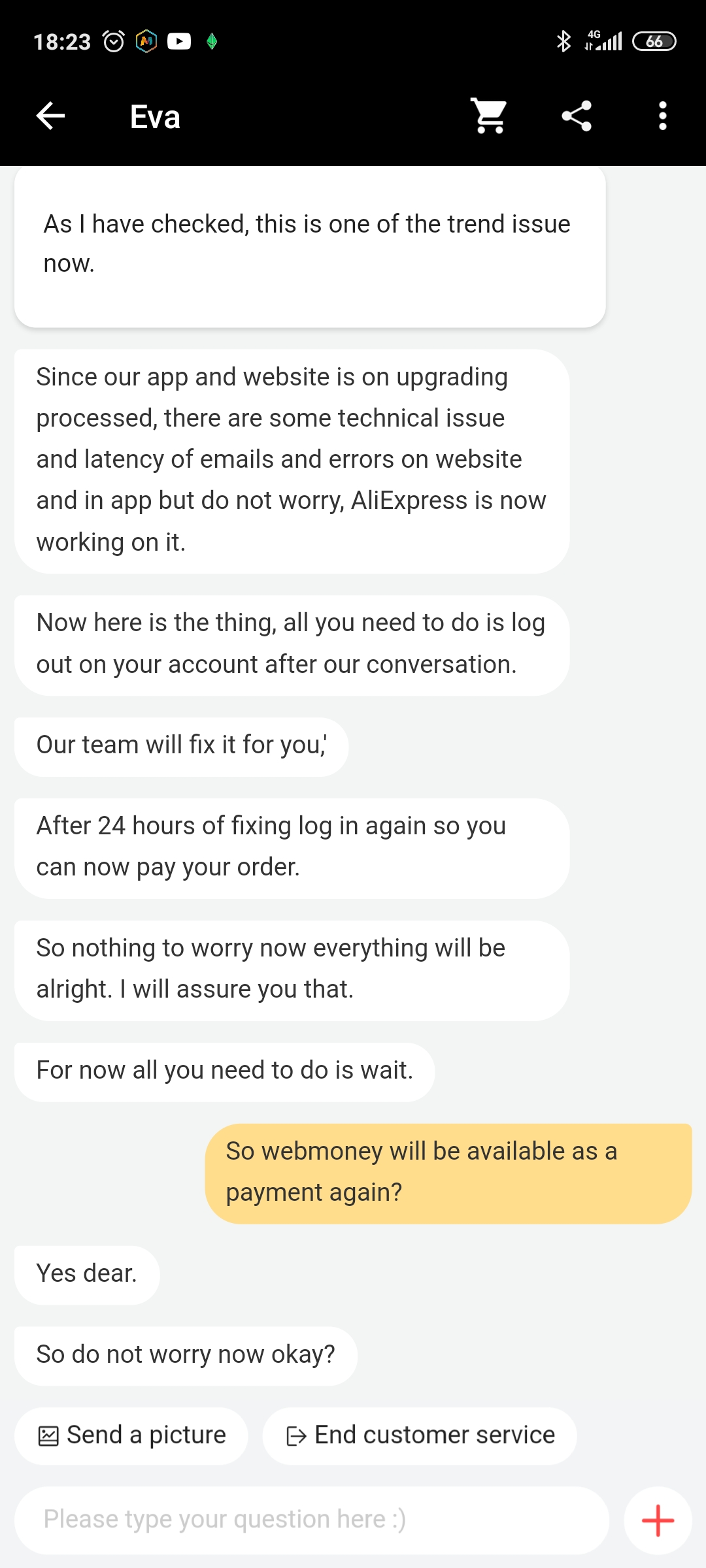Open the red plus attachment button
This screenshot has width=706, height=1568.
pos(658,1520)
